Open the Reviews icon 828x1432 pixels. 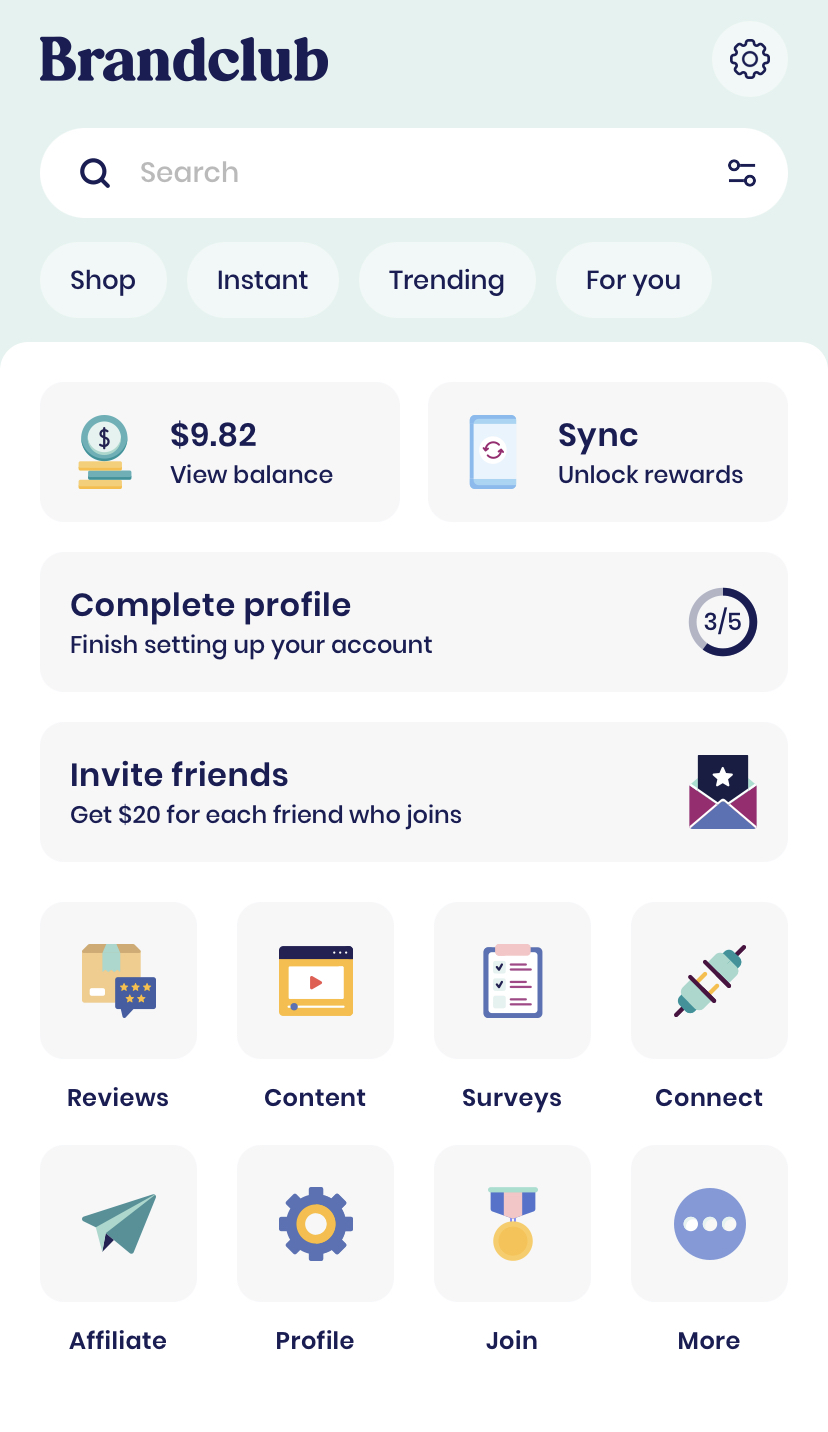(118, 980)
